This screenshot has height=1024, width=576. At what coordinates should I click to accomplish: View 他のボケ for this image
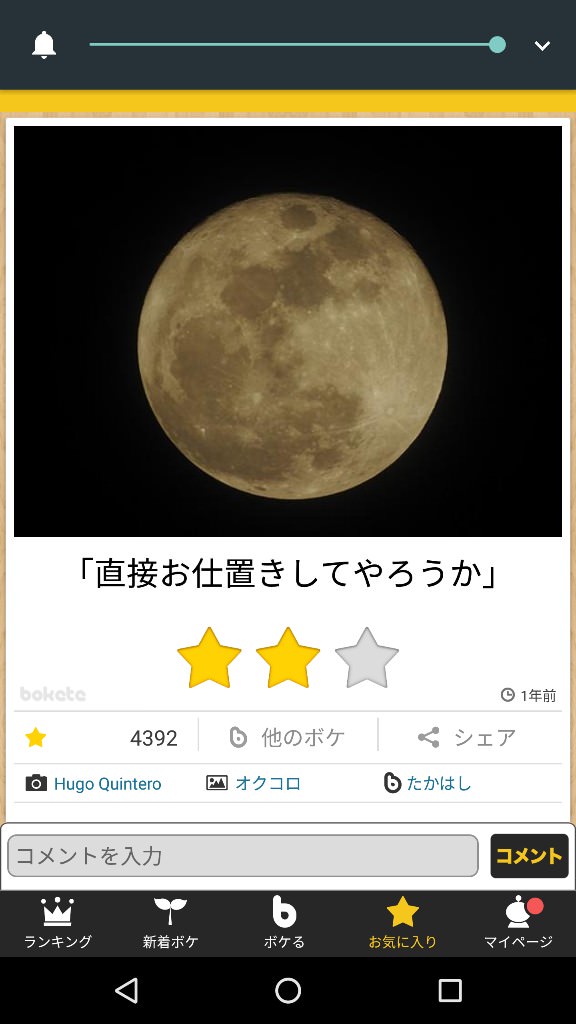tap(287, 737)
